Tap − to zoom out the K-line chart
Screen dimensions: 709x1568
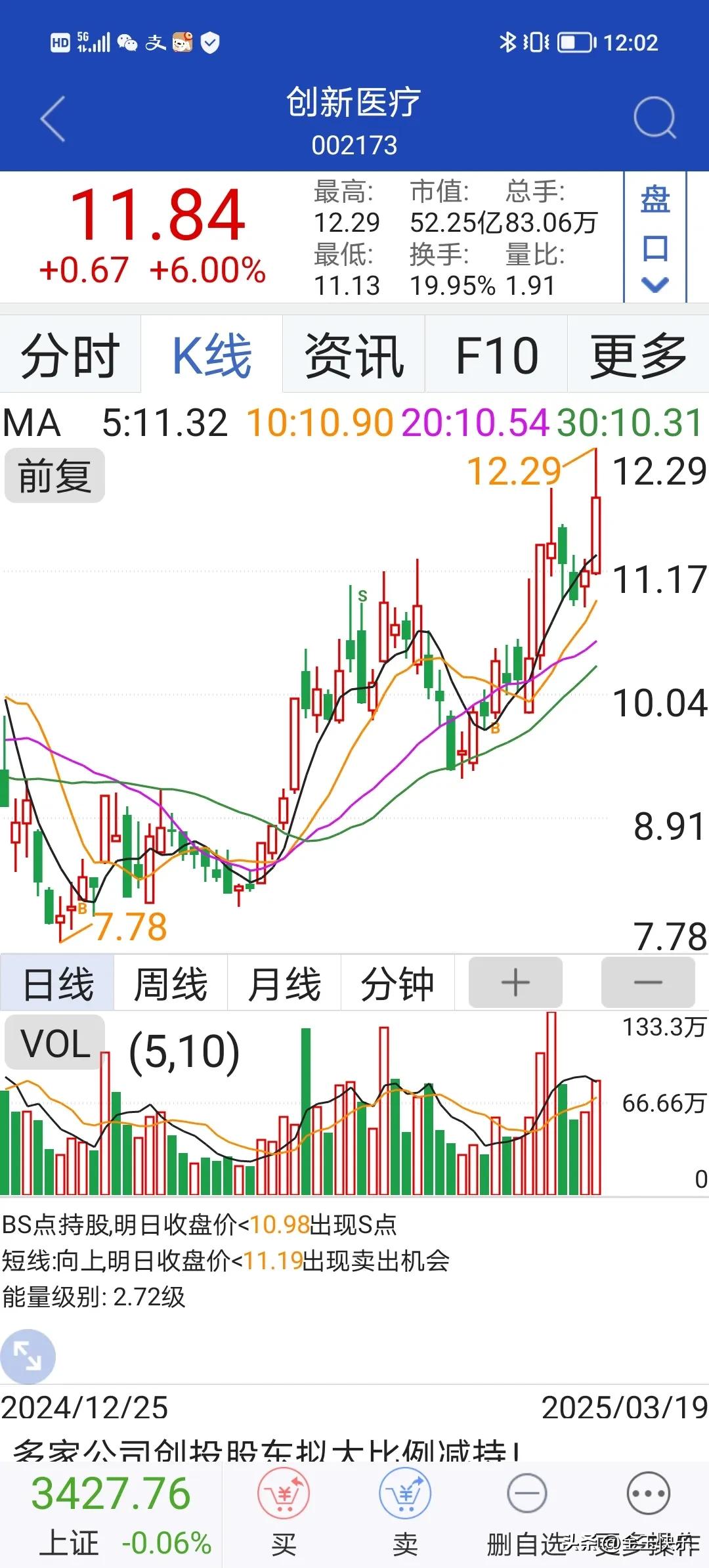pos(647,982)
